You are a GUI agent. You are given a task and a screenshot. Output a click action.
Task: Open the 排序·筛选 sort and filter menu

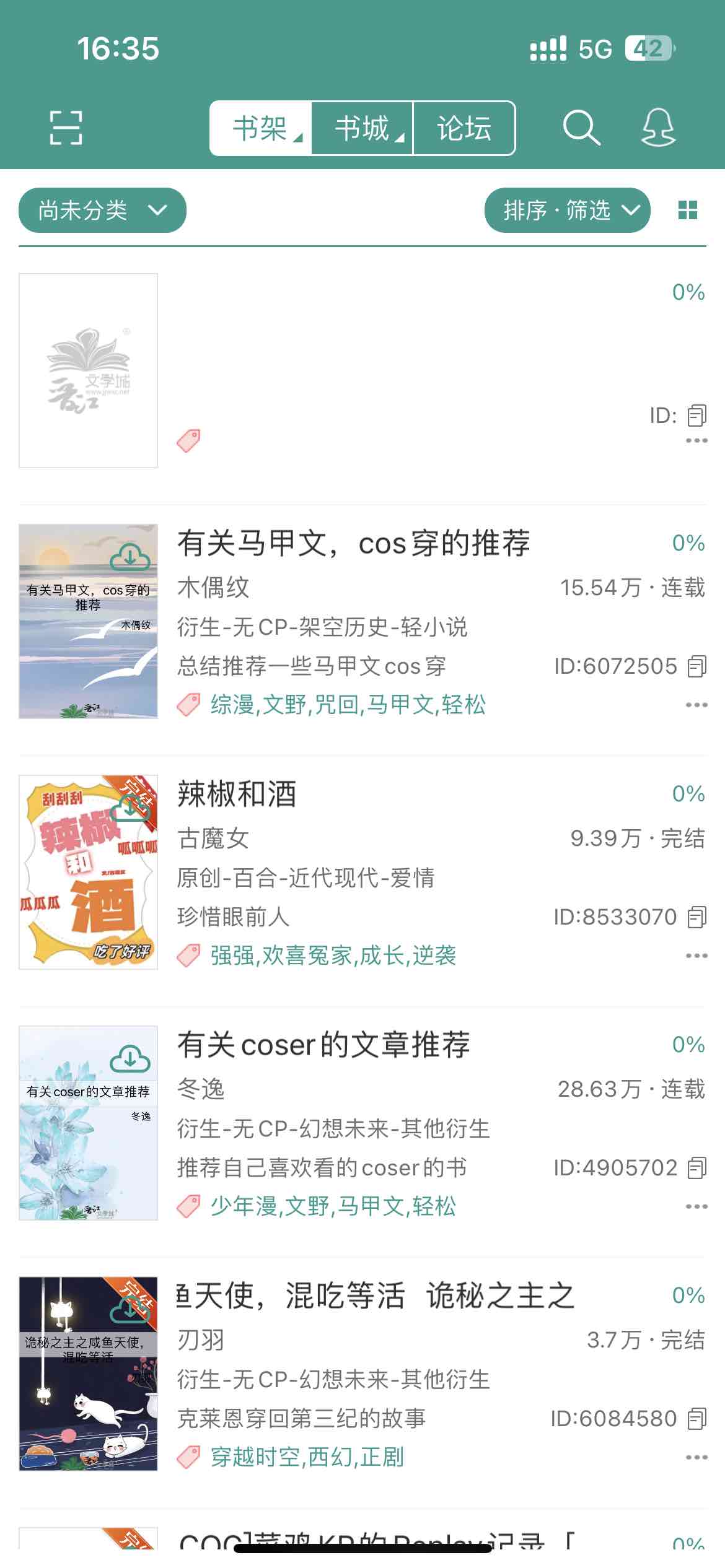(x=567, y=211)
